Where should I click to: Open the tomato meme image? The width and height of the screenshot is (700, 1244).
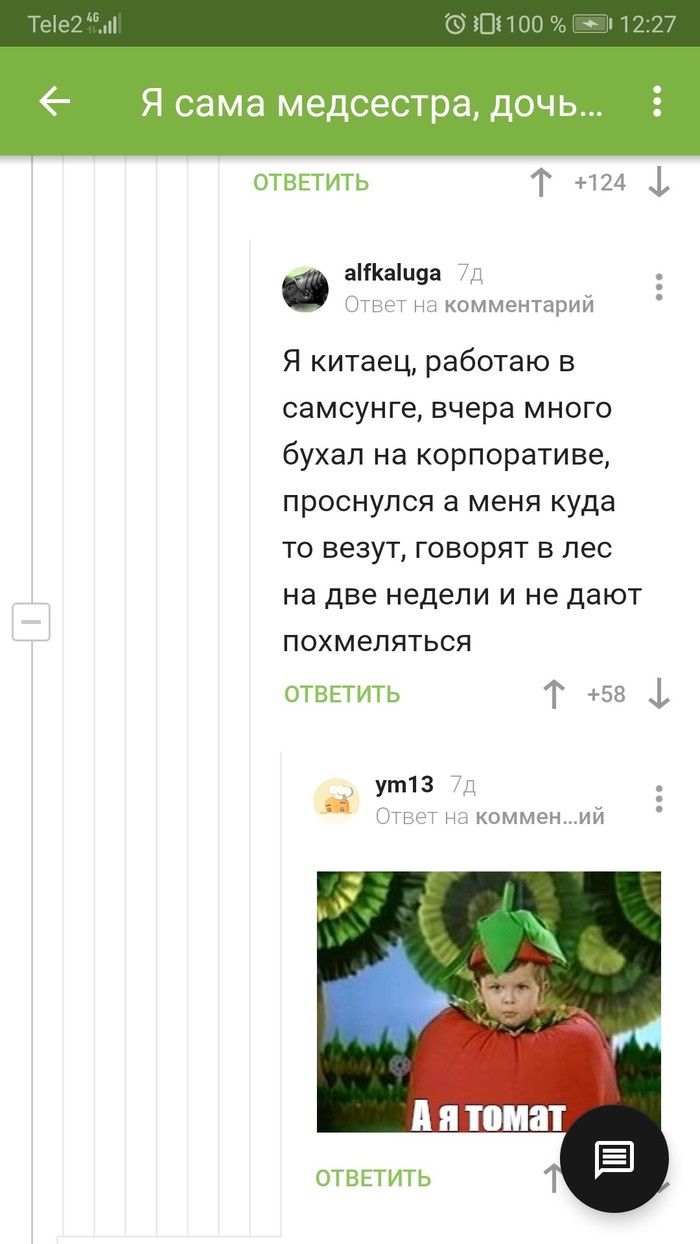tap(488, 1001)
